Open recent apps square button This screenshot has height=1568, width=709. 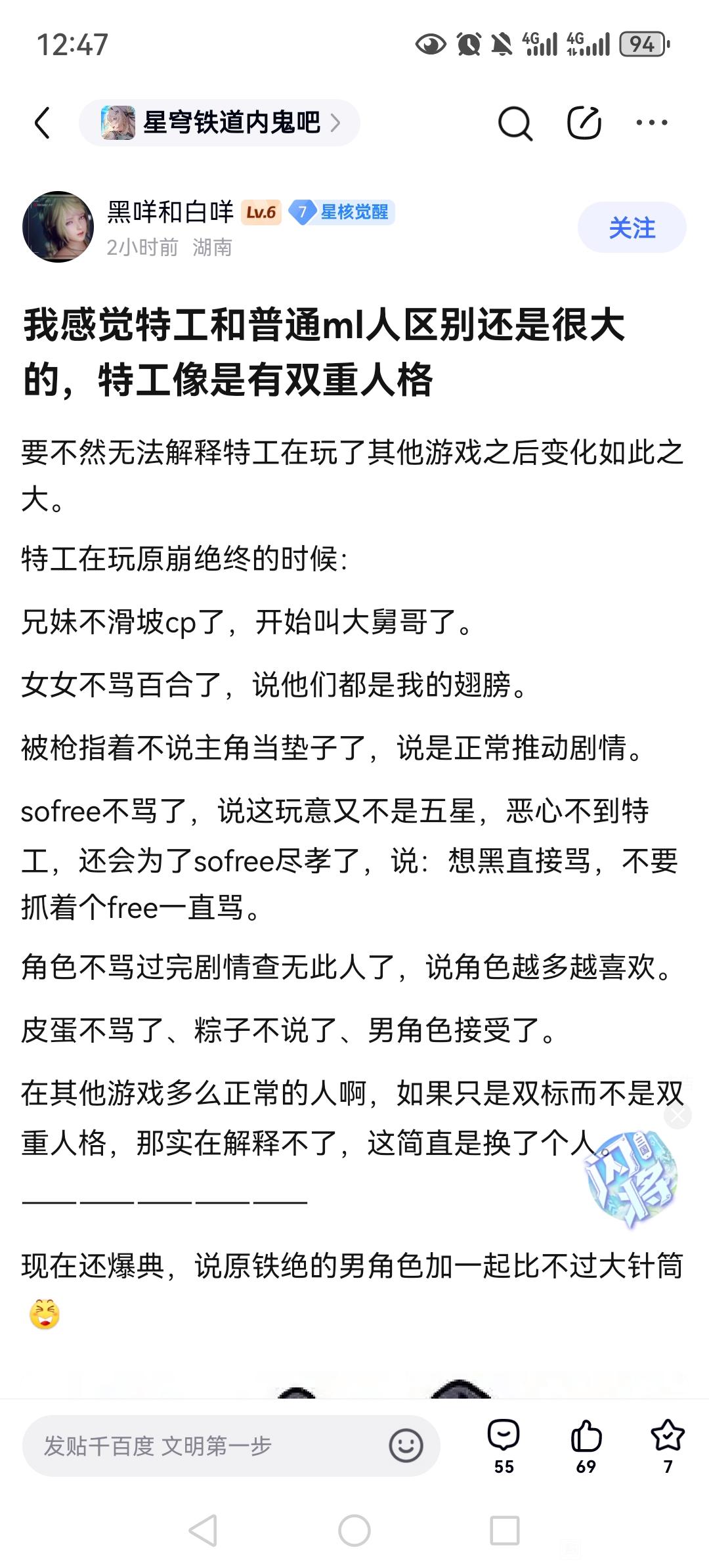pyautogui.click(x=505, y=1531)
